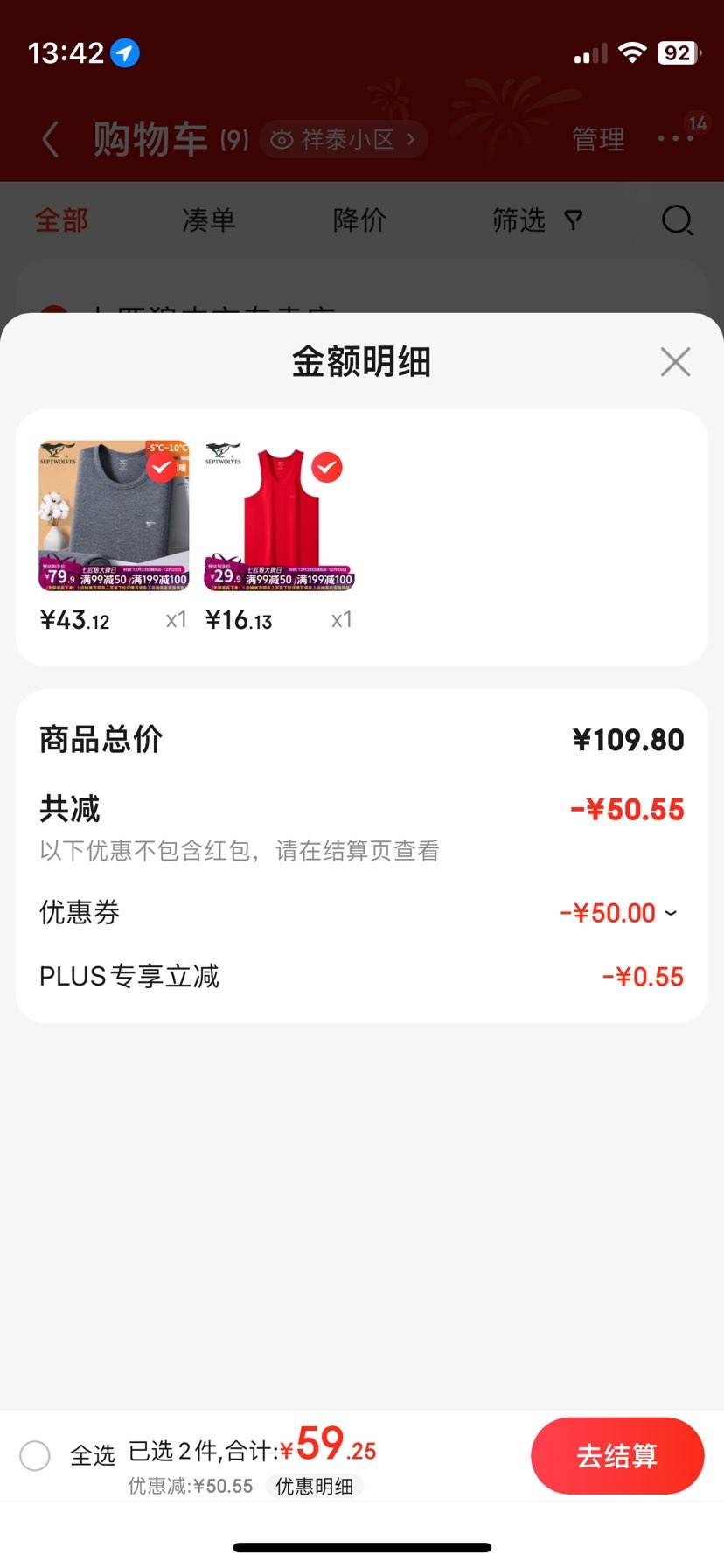Viewport: 724px width, 1568px height.
Task: Tap the eye icon beside 祥泰小区
Action: [282, 139]
